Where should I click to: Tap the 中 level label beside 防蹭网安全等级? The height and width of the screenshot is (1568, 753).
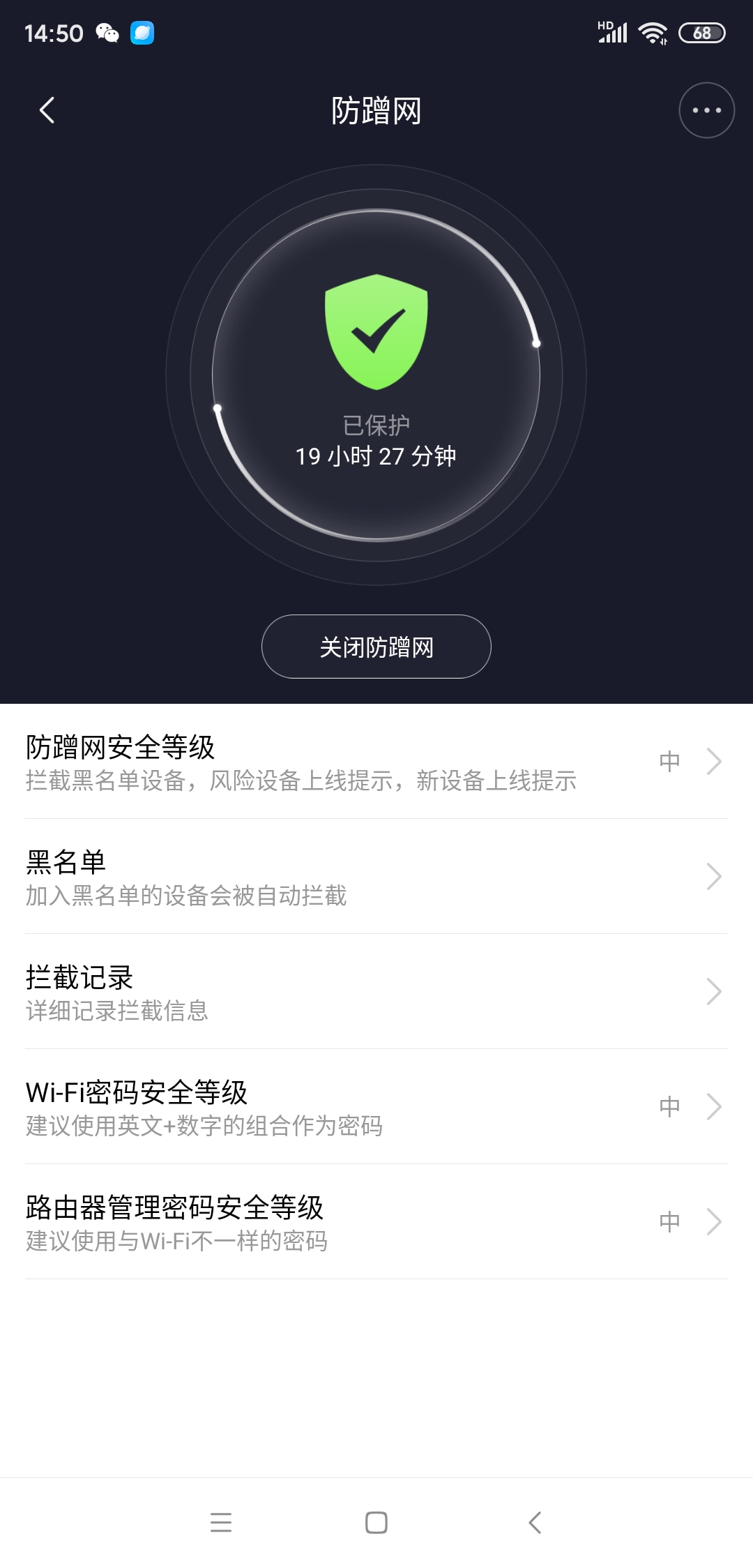coord(670,760)
